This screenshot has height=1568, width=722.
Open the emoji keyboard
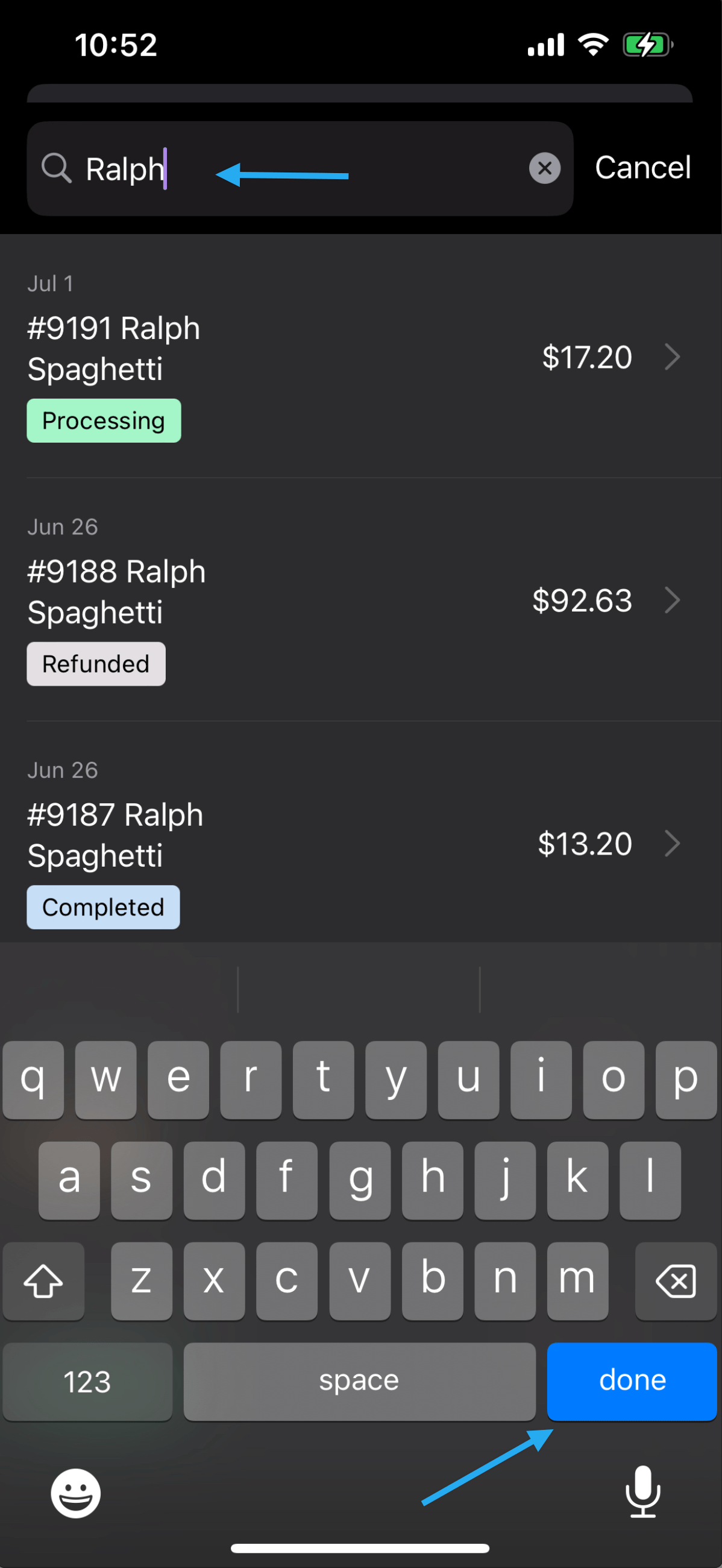(76, 1493)
